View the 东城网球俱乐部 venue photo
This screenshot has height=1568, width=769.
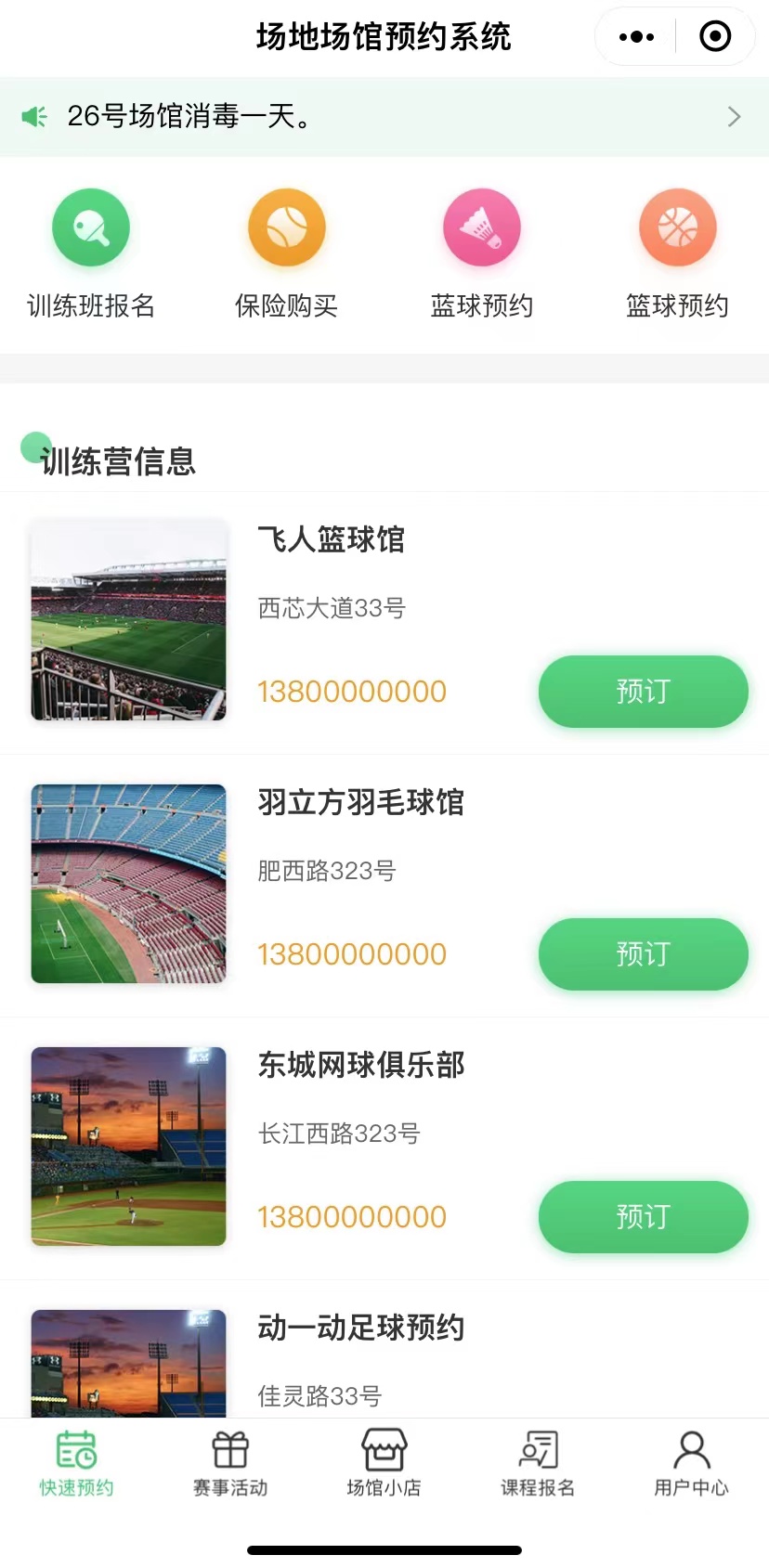click(x=128, y=1147)
